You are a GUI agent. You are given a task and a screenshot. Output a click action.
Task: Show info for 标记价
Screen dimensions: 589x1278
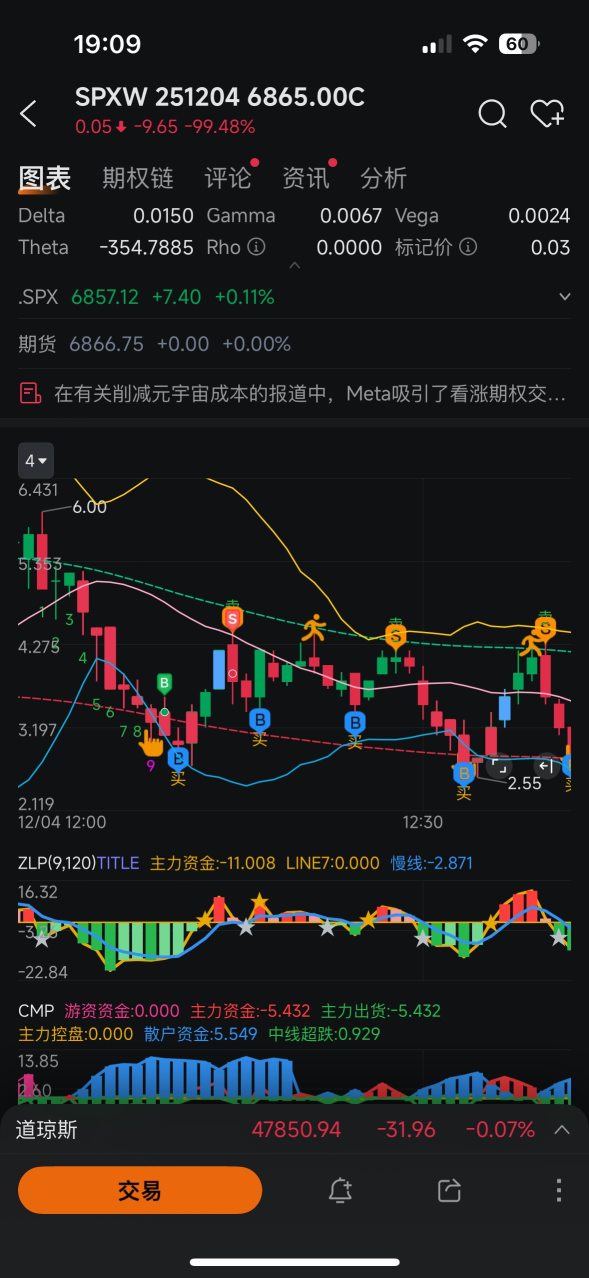pyautogui.click(x=467, y=247)
